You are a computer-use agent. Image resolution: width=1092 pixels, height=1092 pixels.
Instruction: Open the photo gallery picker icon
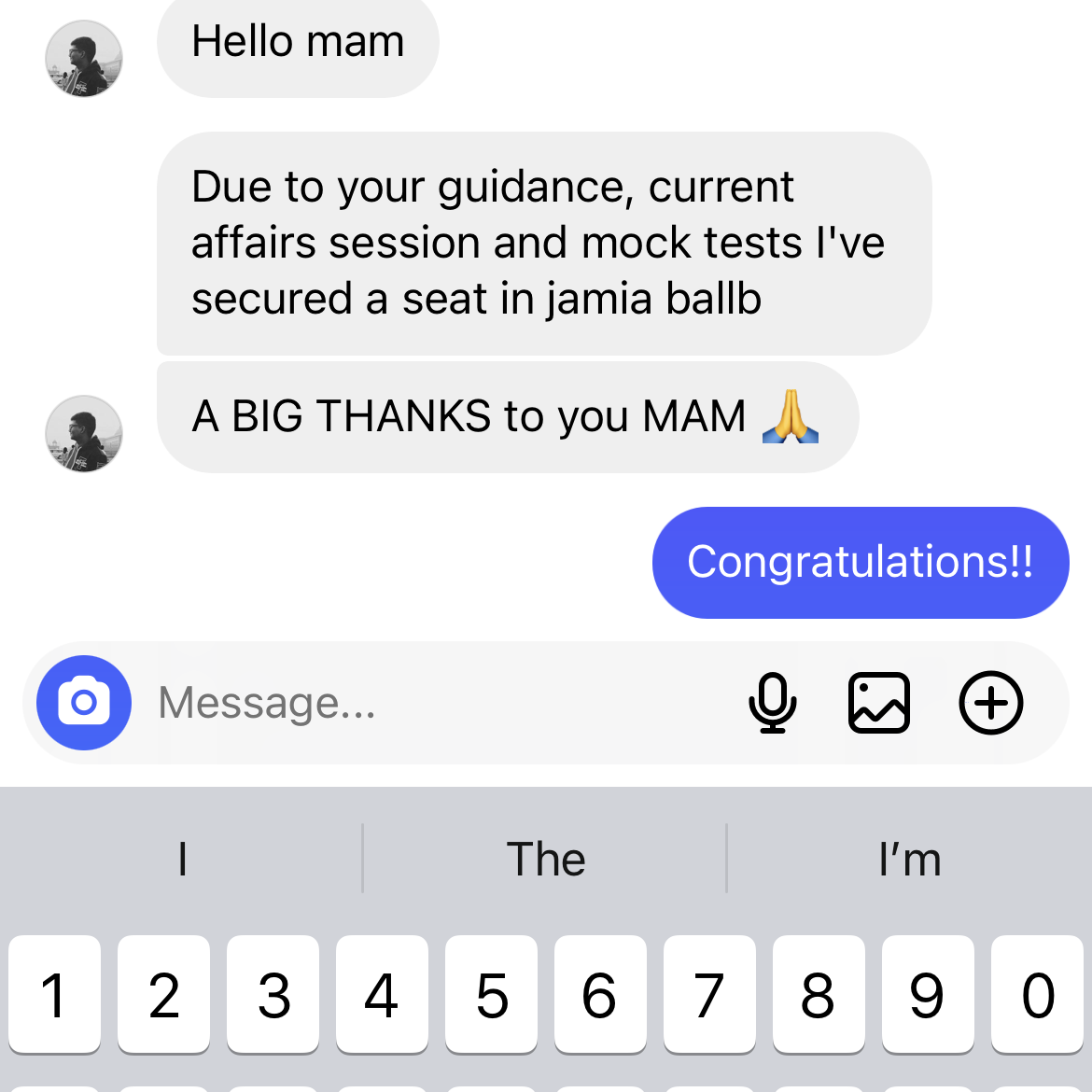point(878,703)
